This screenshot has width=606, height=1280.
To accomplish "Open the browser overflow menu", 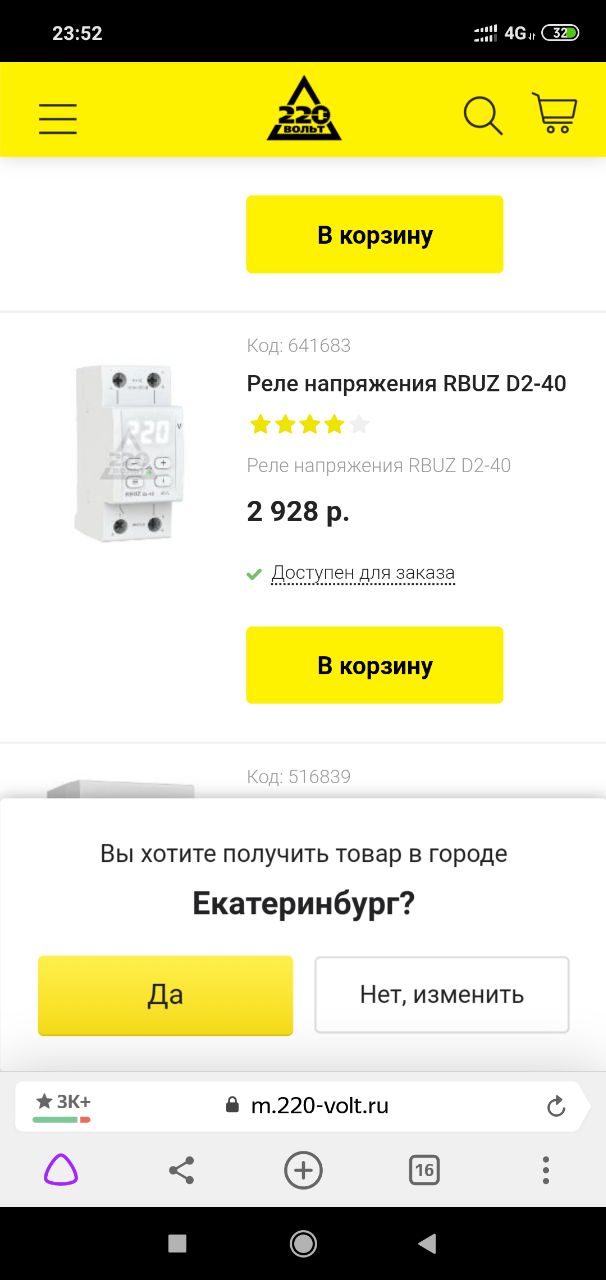I will coord(545,1170).
